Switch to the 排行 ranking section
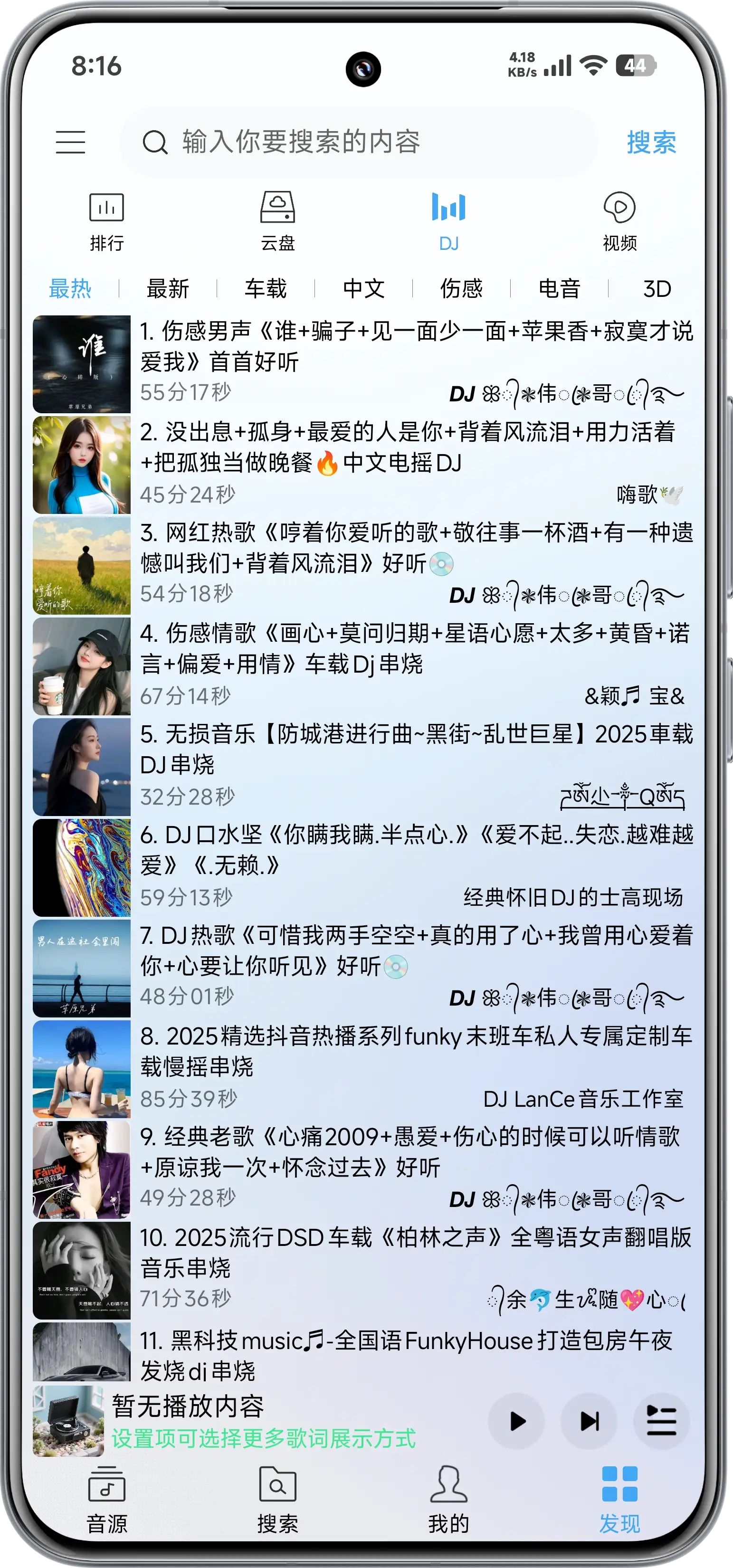The image size is (733, 1568). pos(106,221)
